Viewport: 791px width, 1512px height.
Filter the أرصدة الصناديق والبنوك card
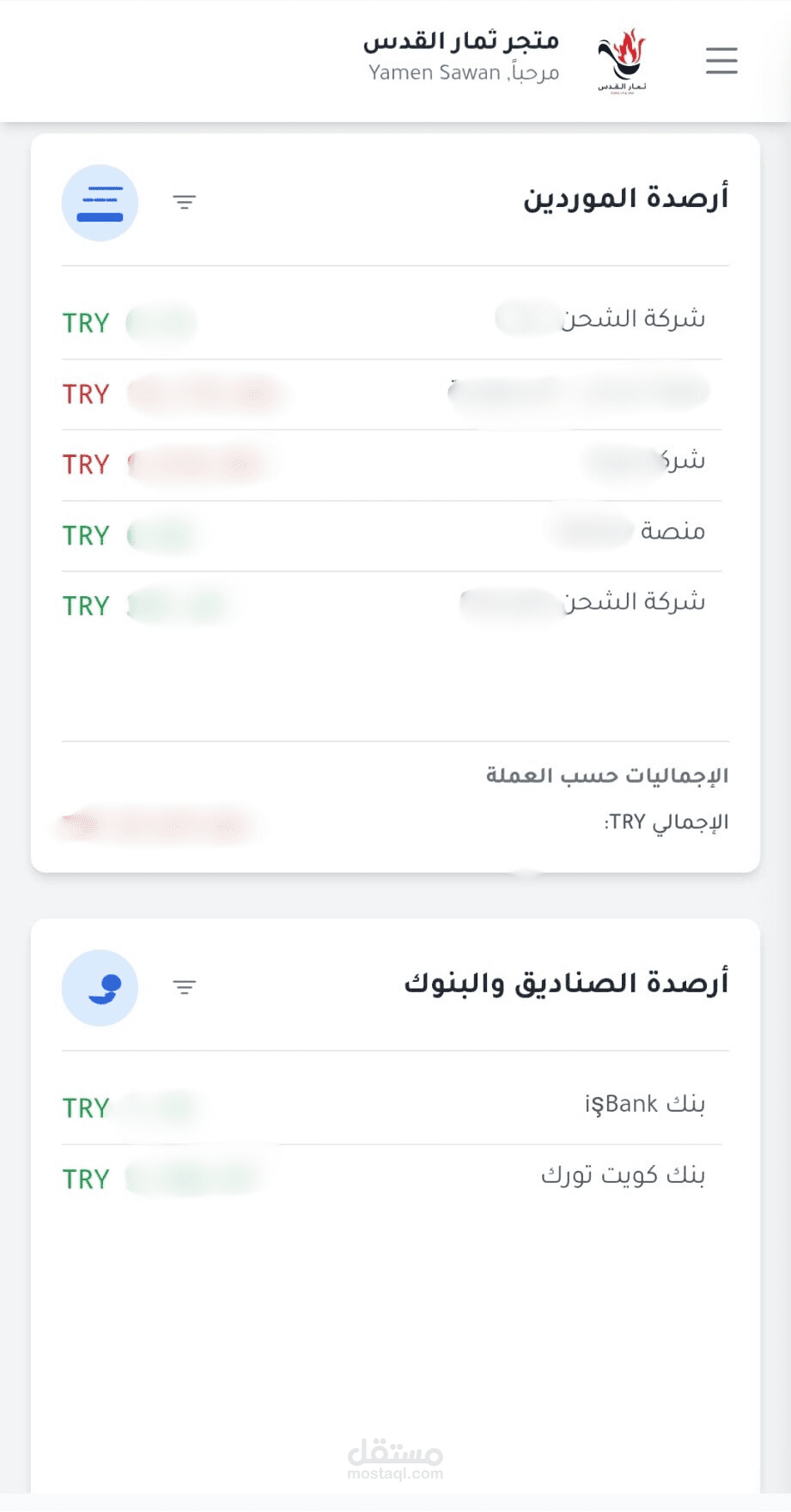[185, 987]
